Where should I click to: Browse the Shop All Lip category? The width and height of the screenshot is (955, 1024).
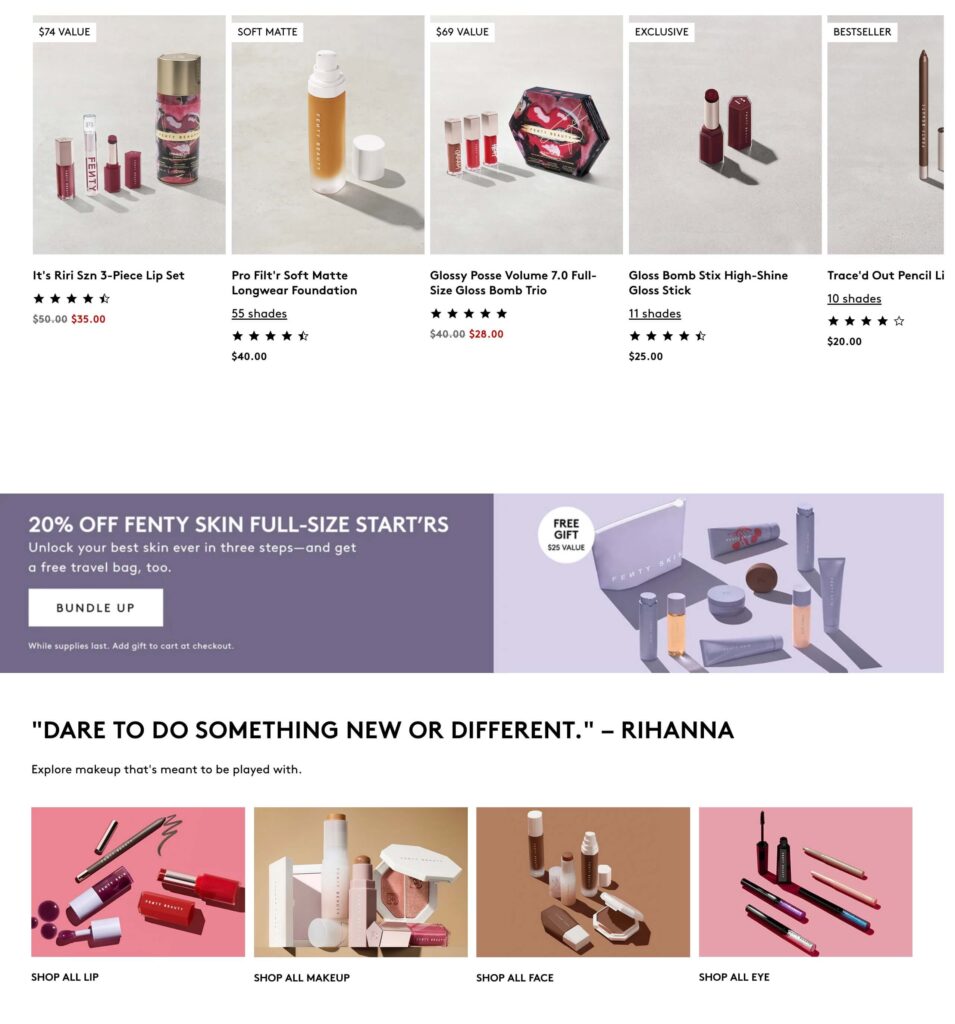point(138,882)
